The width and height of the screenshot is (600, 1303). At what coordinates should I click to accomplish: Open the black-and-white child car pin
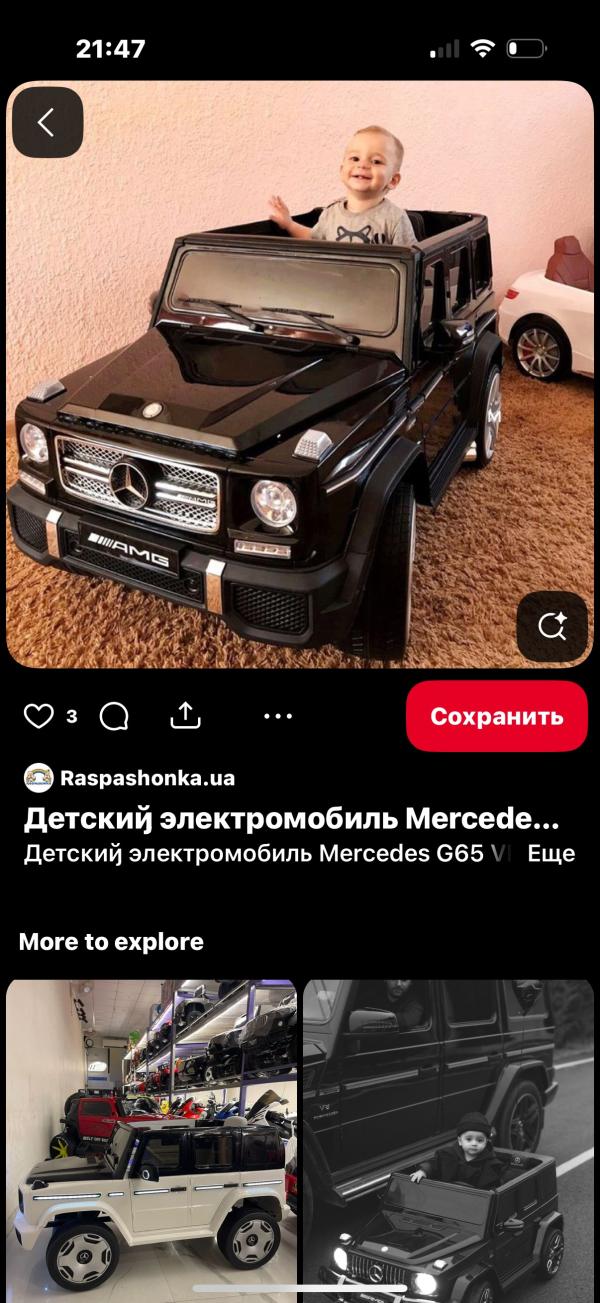click(x=448, y=1141)
